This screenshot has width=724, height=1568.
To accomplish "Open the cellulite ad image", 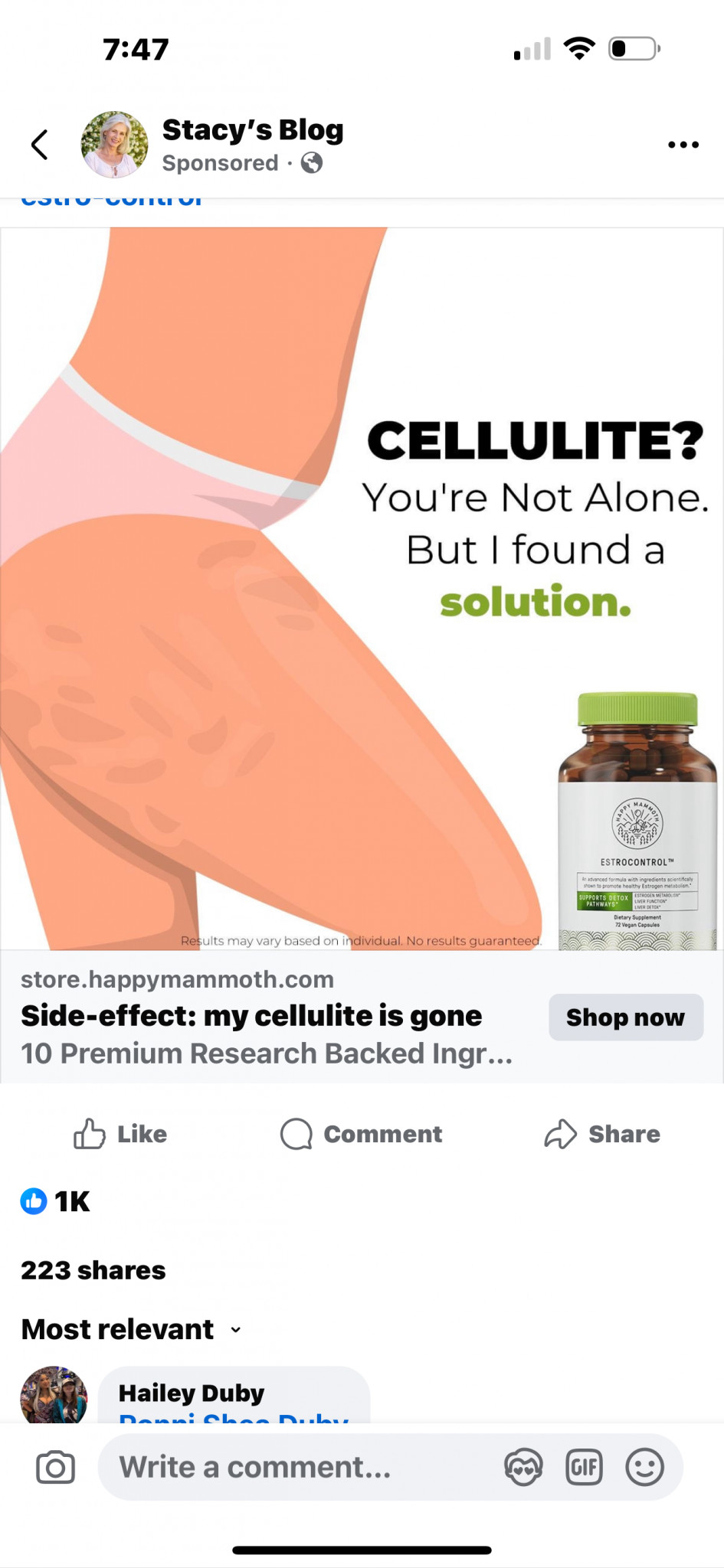I will click(362, 588).
